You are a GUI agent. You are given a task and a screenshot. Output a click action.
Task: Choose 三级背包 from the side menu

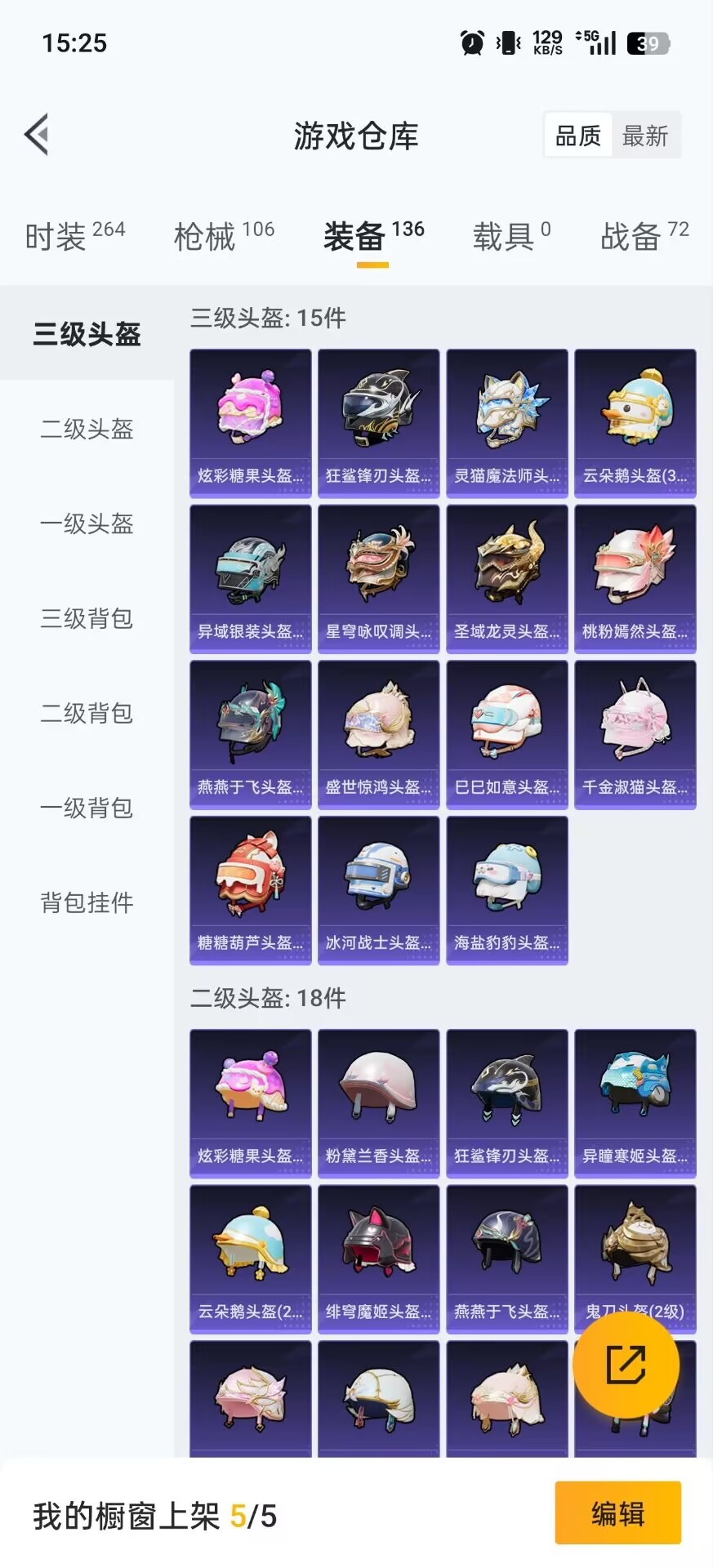(x=85, y=620)
